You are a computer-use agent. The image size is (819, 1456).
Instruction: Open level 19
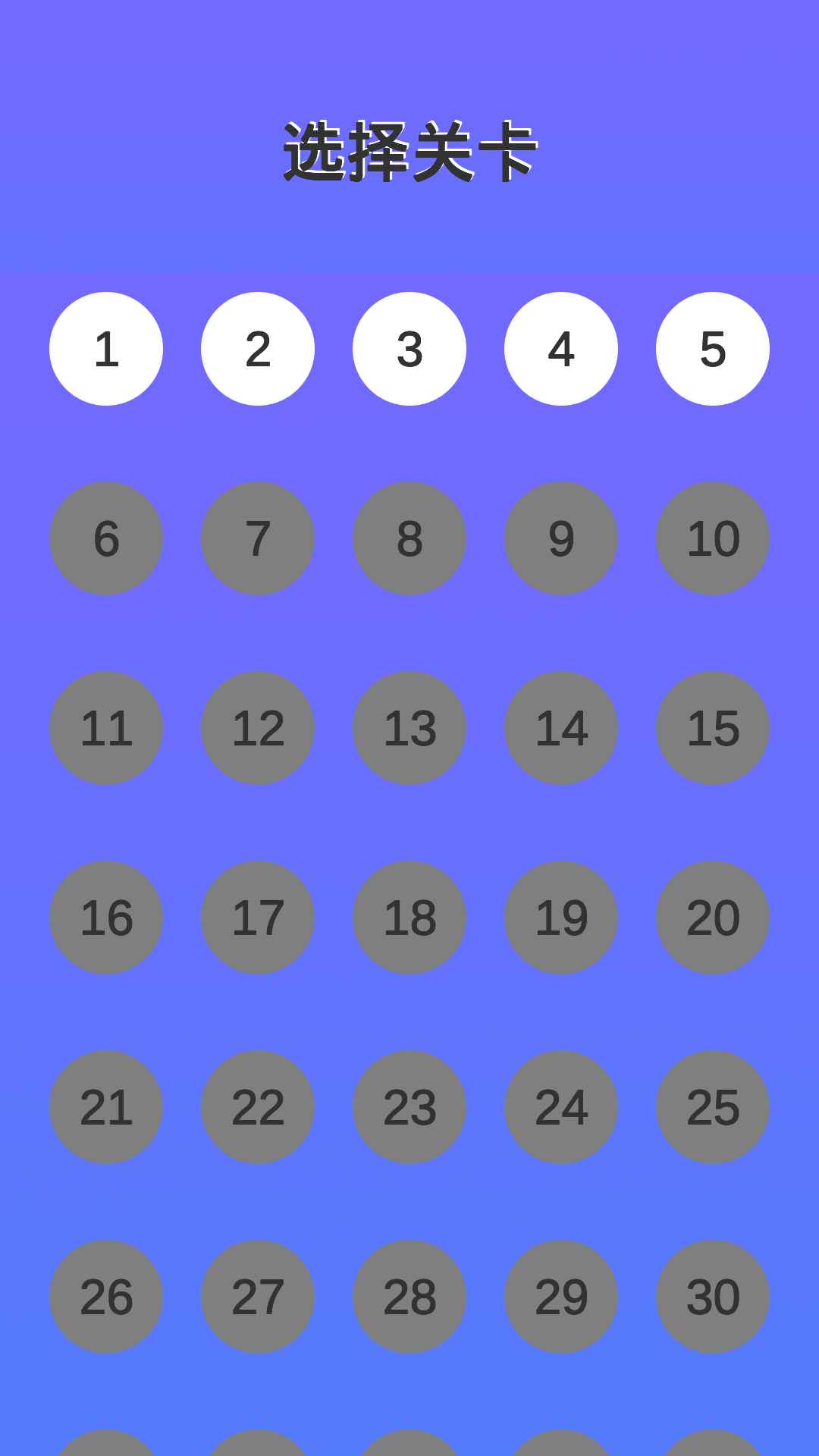[x=561, y=918]
